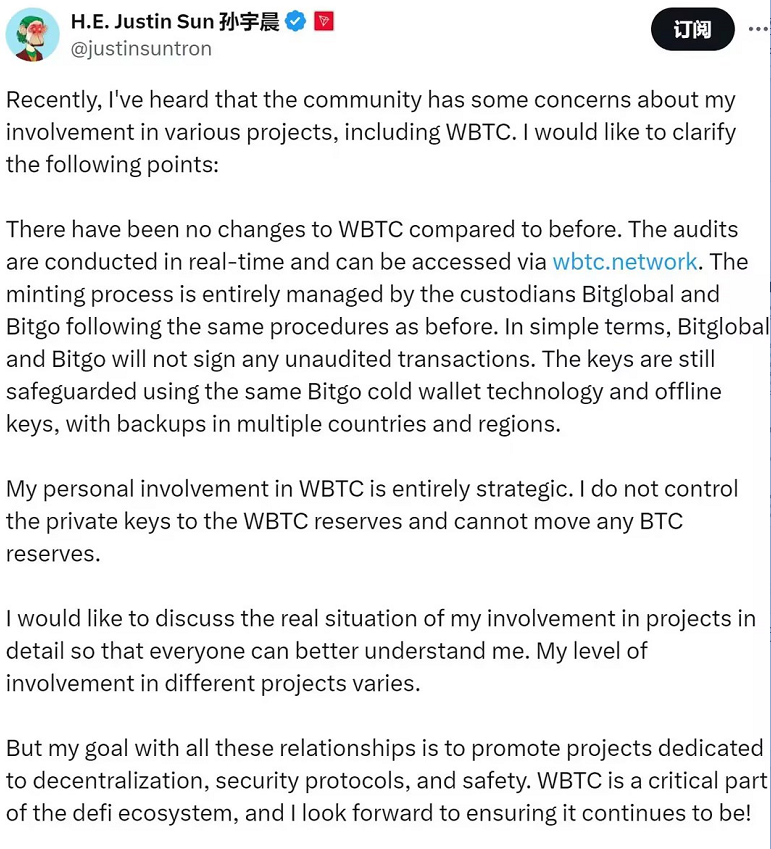The width and height of the screenshot is (771, 849).
Task: Click the blue verified checkmark badge
Action: (x=294, y=22)
